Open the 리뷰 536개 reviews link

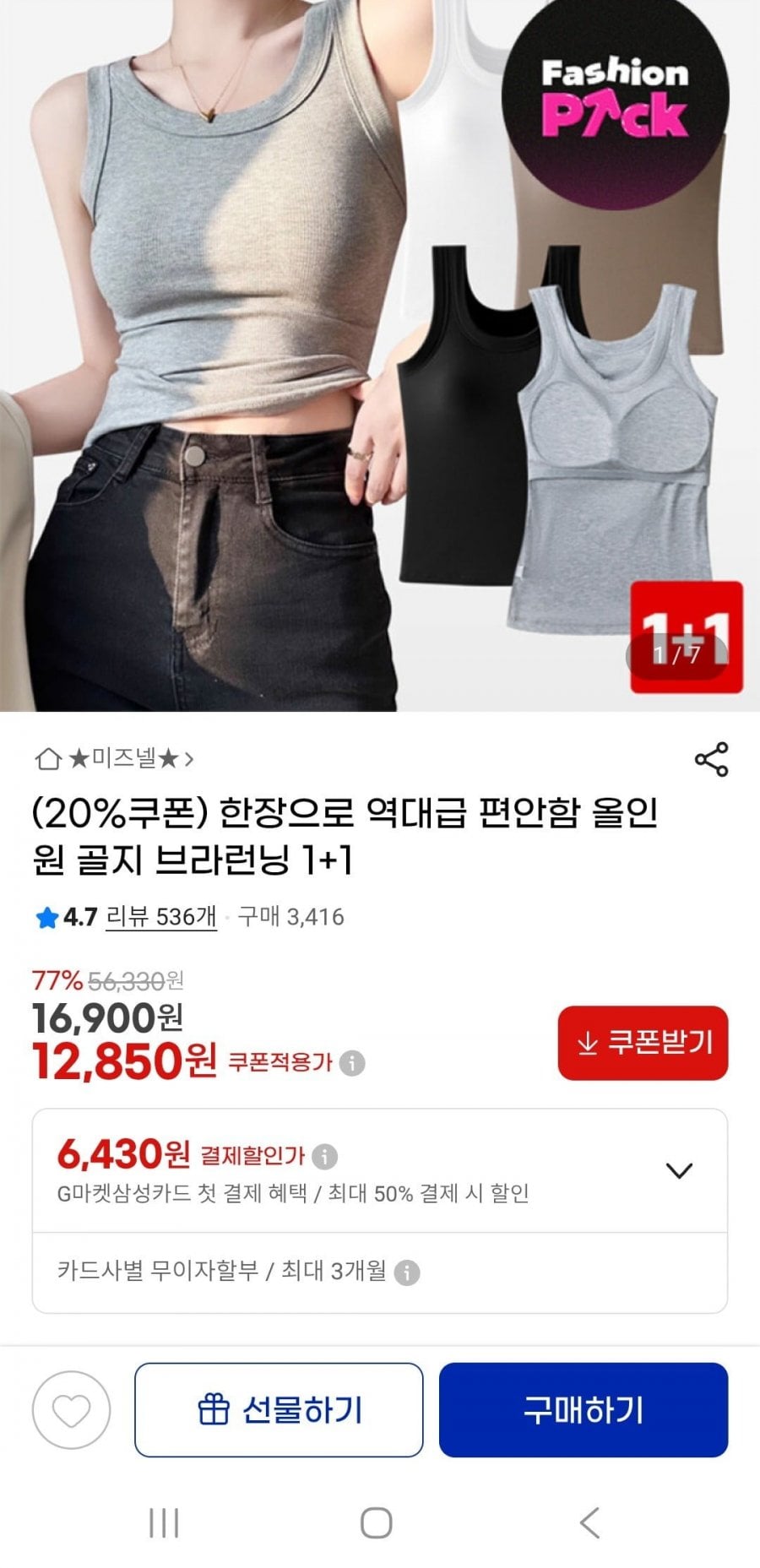coord(160,917)
